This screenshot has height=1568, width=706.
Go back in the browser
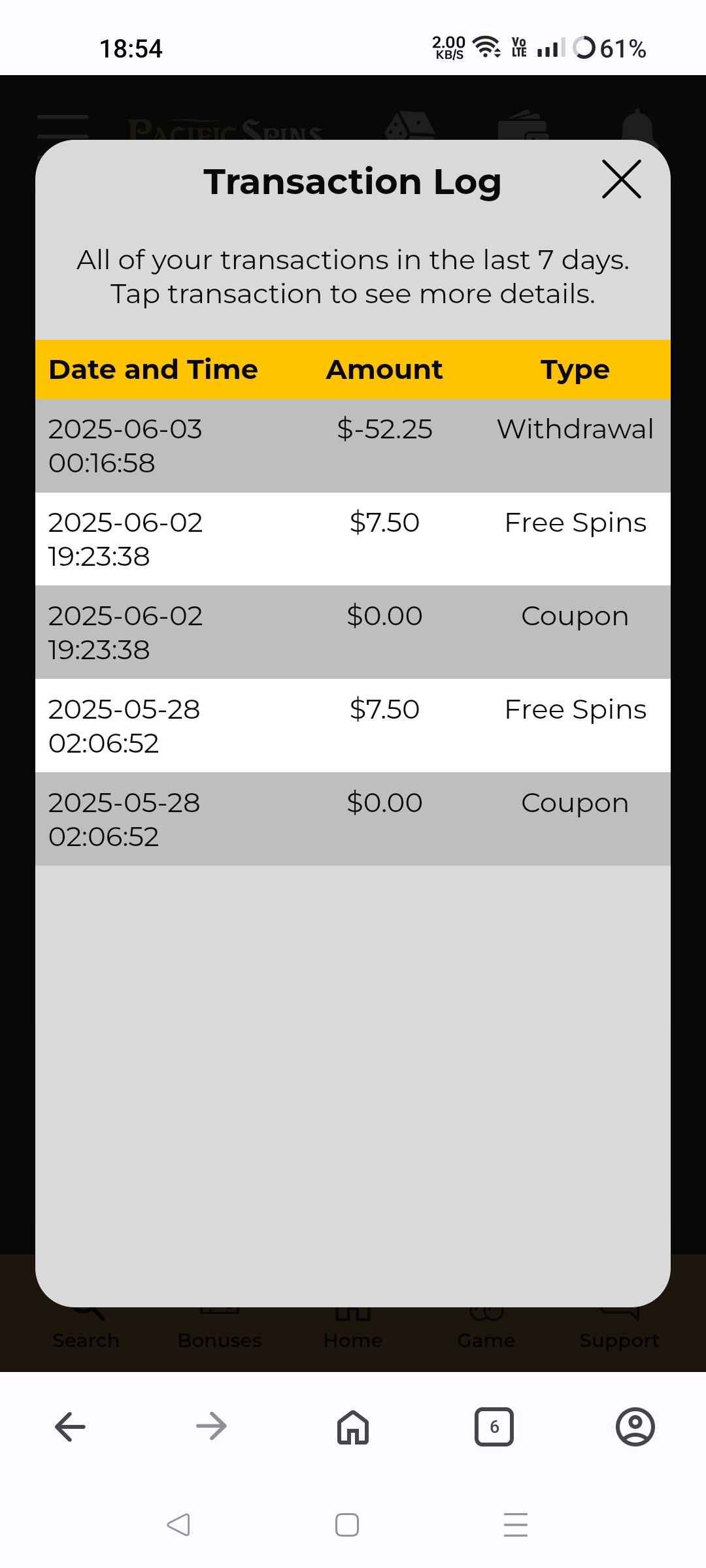coord(71,1426)
